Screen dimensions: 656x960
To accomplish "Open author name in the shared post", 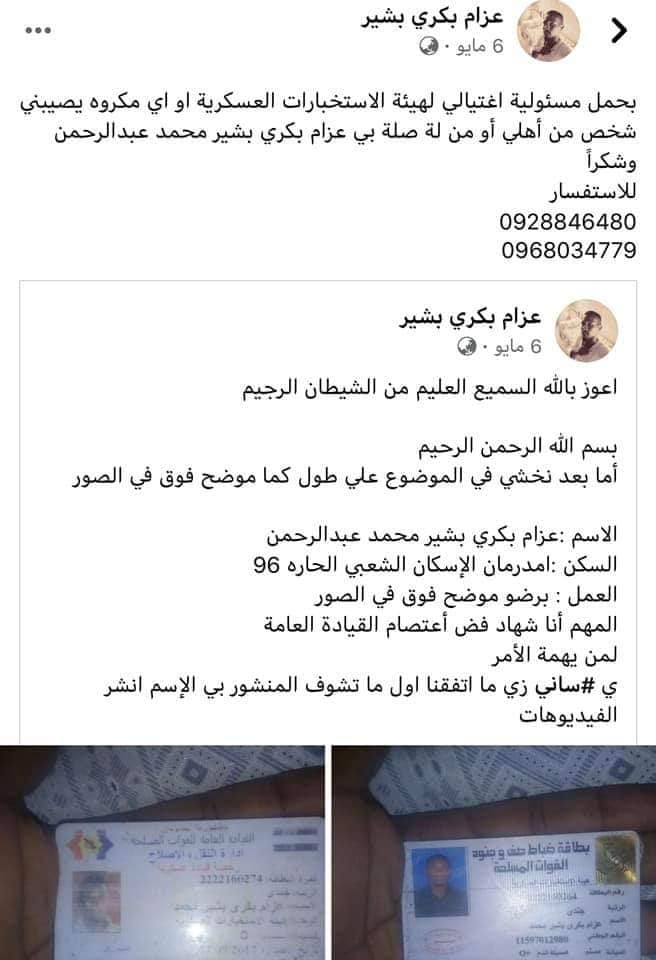I will (x=470, y=317).
